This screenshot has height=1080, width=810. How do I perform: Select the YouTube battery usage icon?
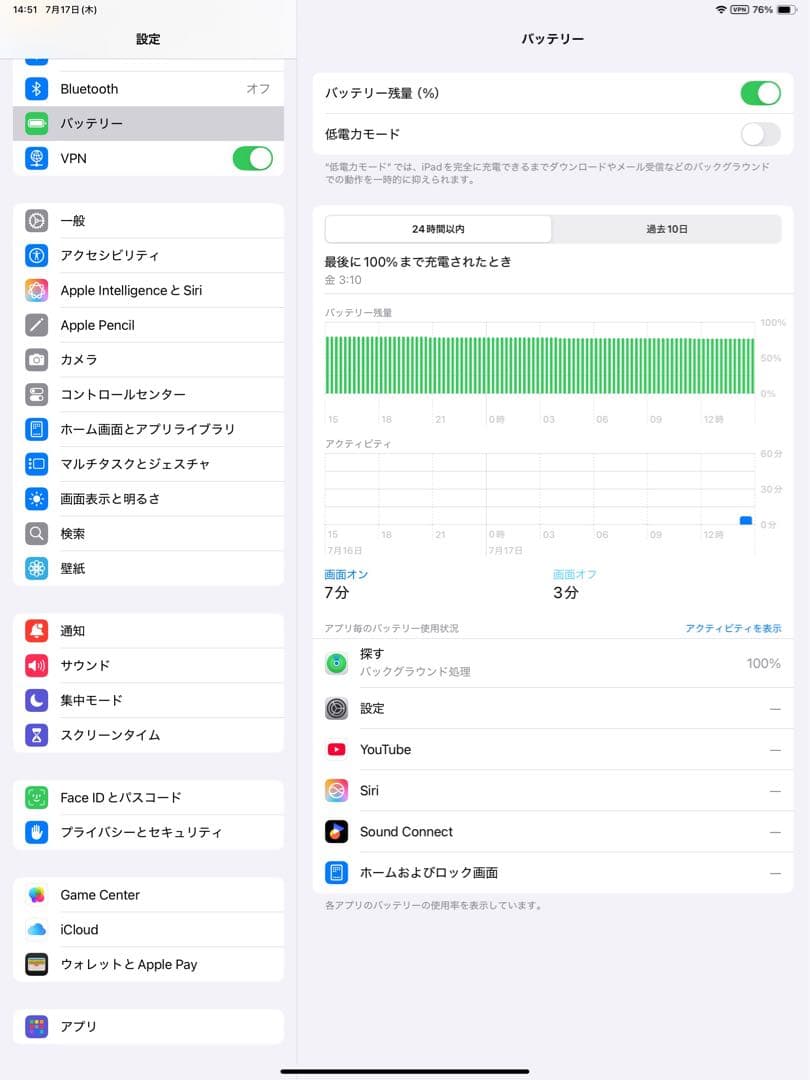337,749
